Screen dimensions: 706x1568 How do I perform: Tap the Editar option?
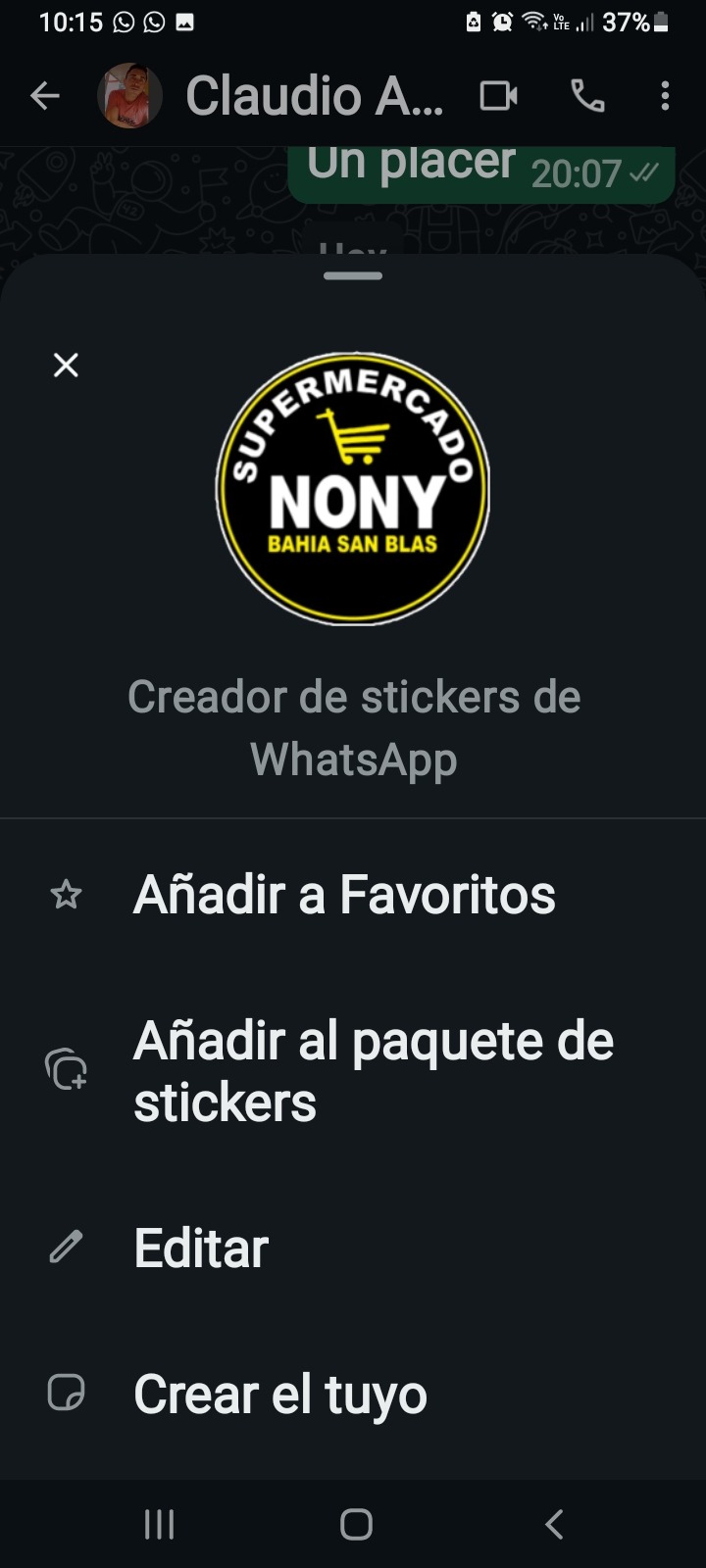click(201, 1248)
